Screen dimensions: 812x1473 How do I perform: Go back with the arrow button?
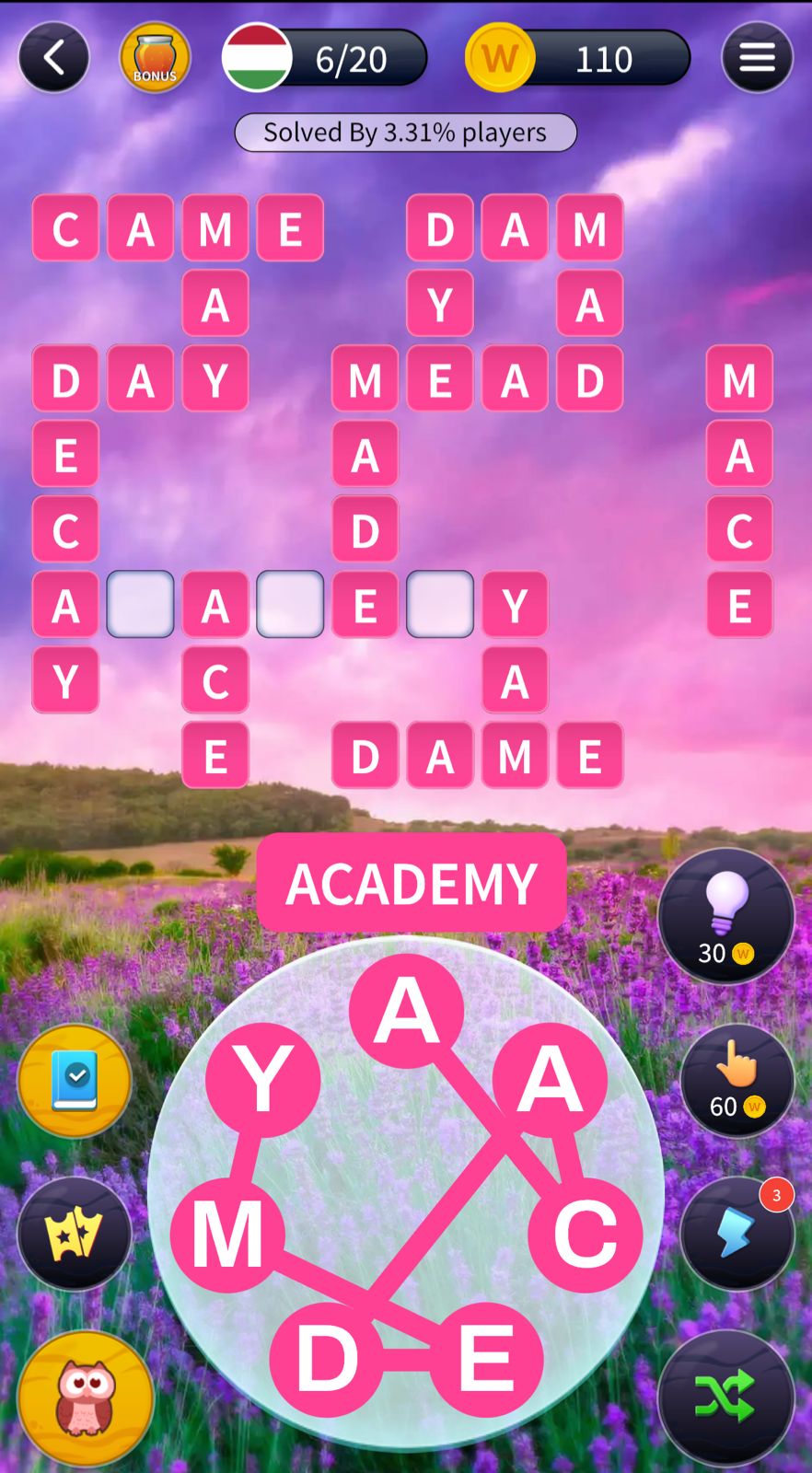pyautogui.click(x=53, y=58)
